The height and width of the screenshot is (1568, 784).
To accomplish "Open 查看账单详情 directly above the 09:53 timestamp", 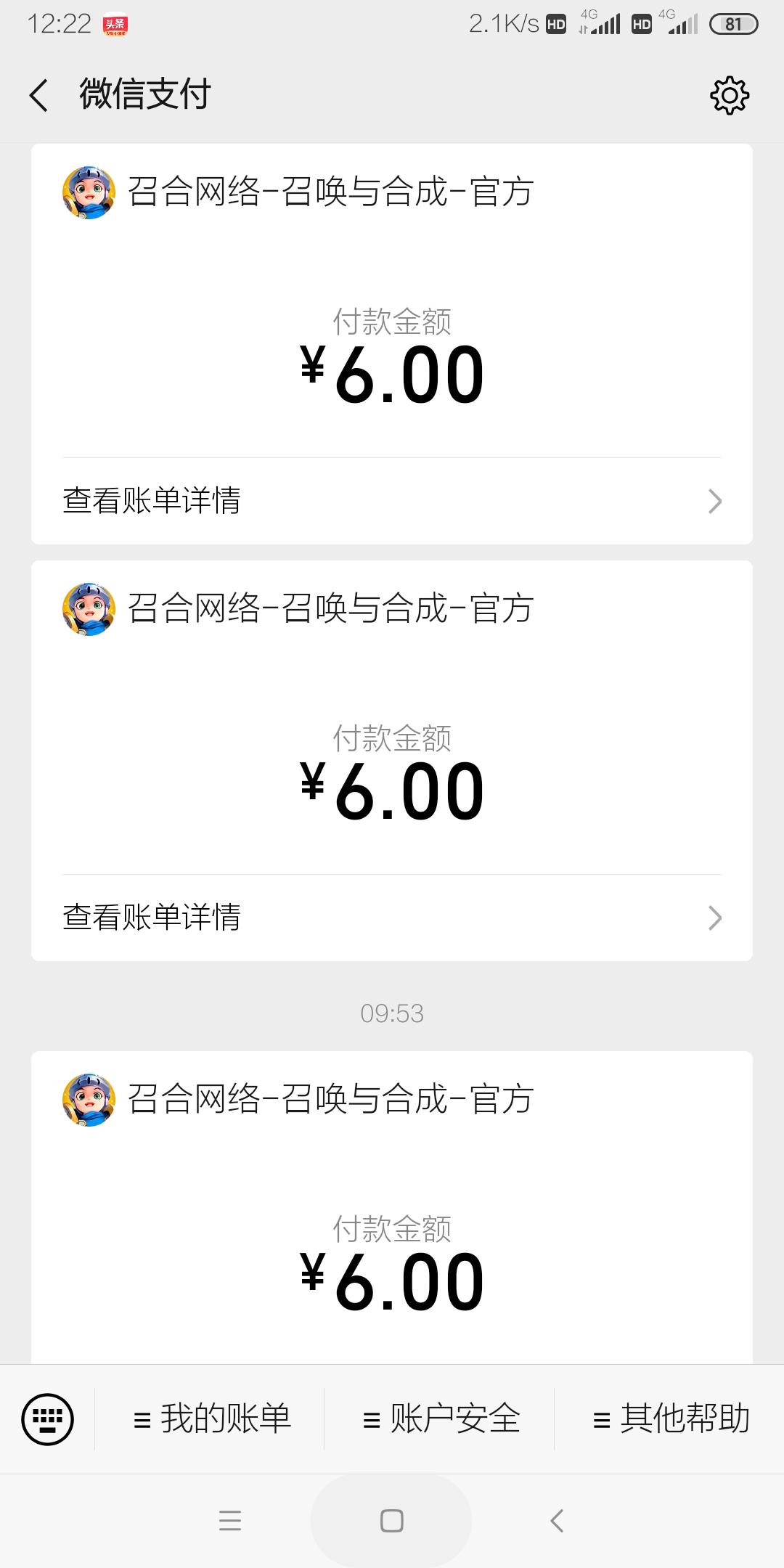I will tap(392, 918).
